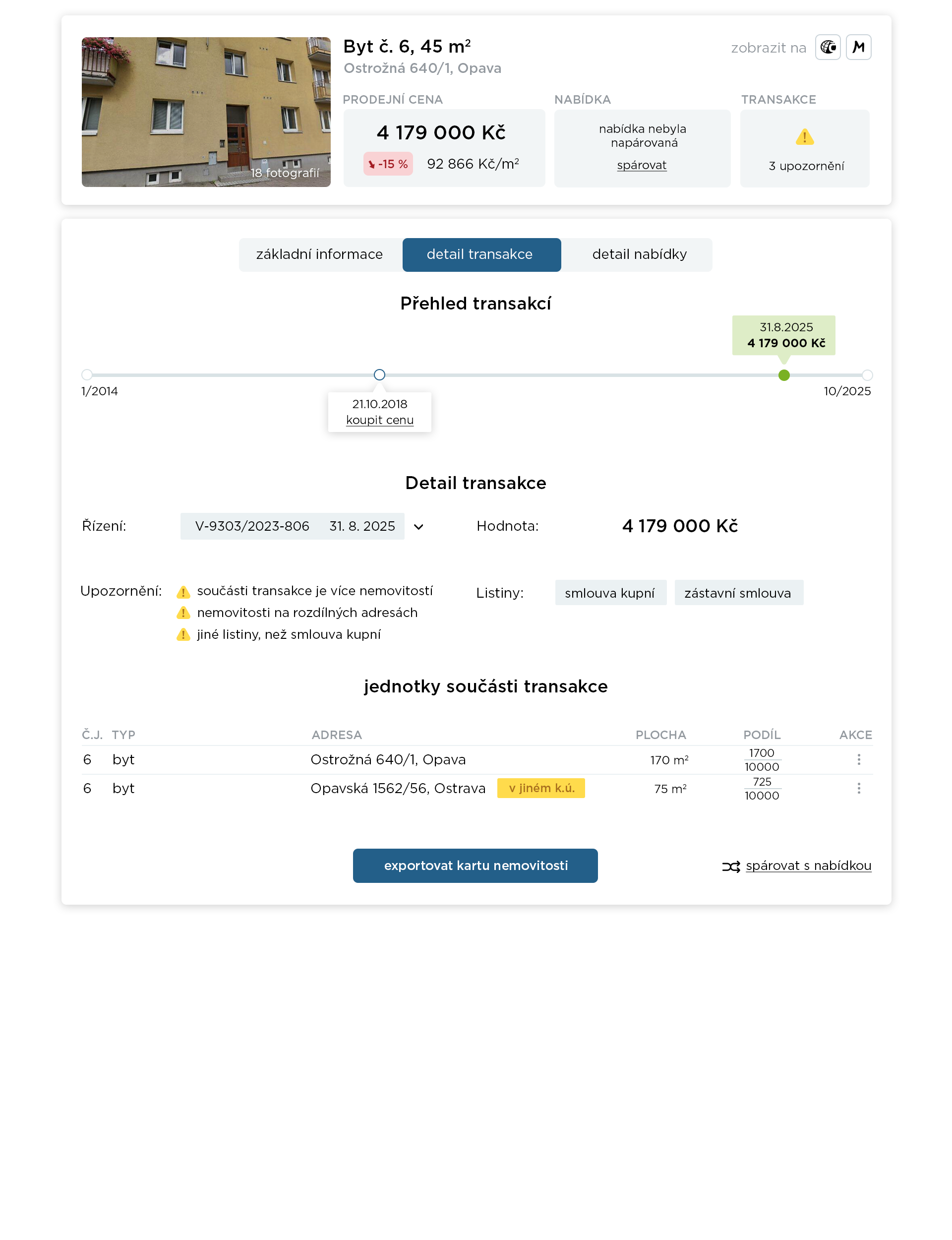Tap exportovat kartu nemovitosti button
The width and height of the screenshot is (952, 1240).
475,866
